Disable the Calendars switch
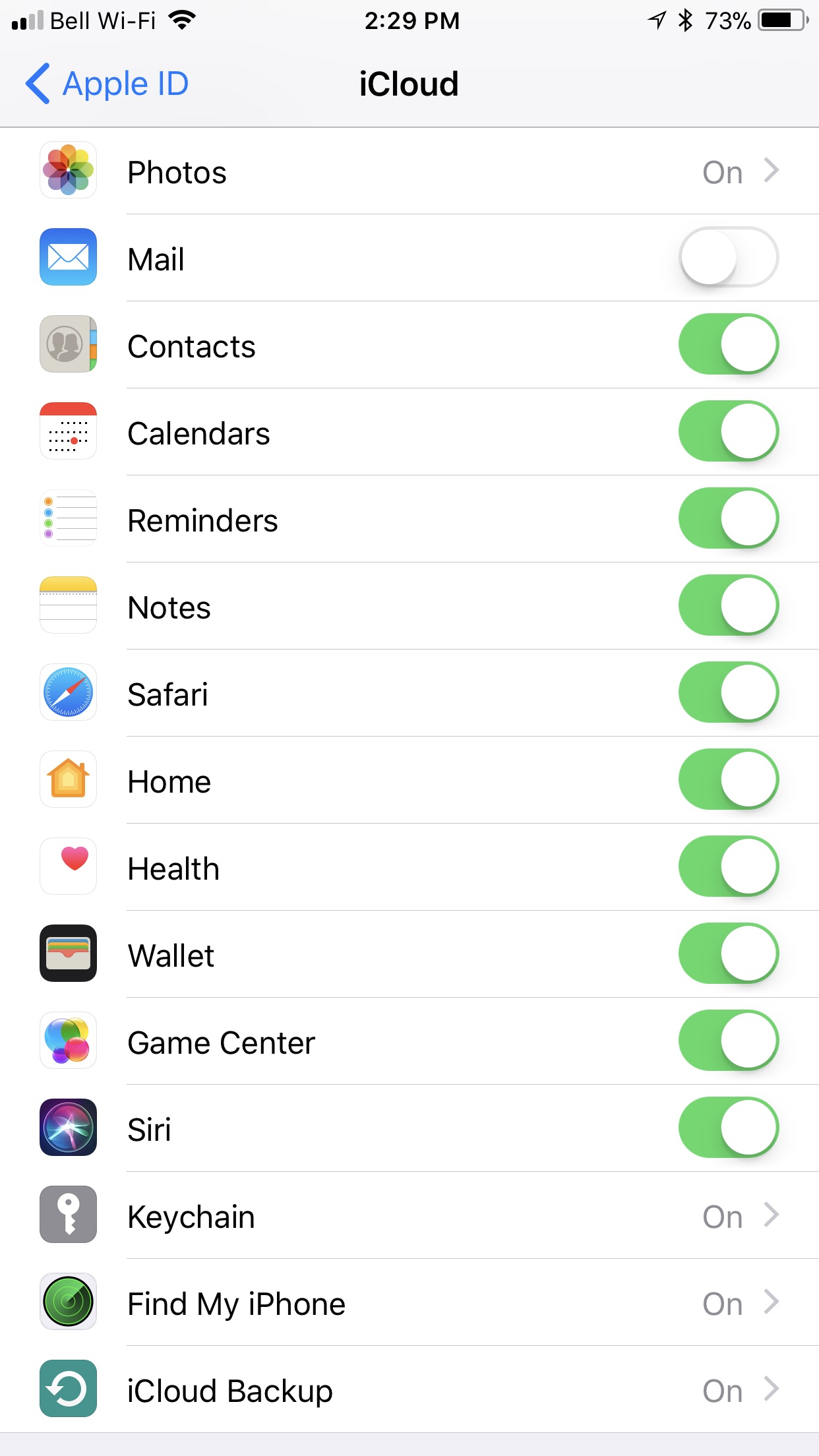 729,431
